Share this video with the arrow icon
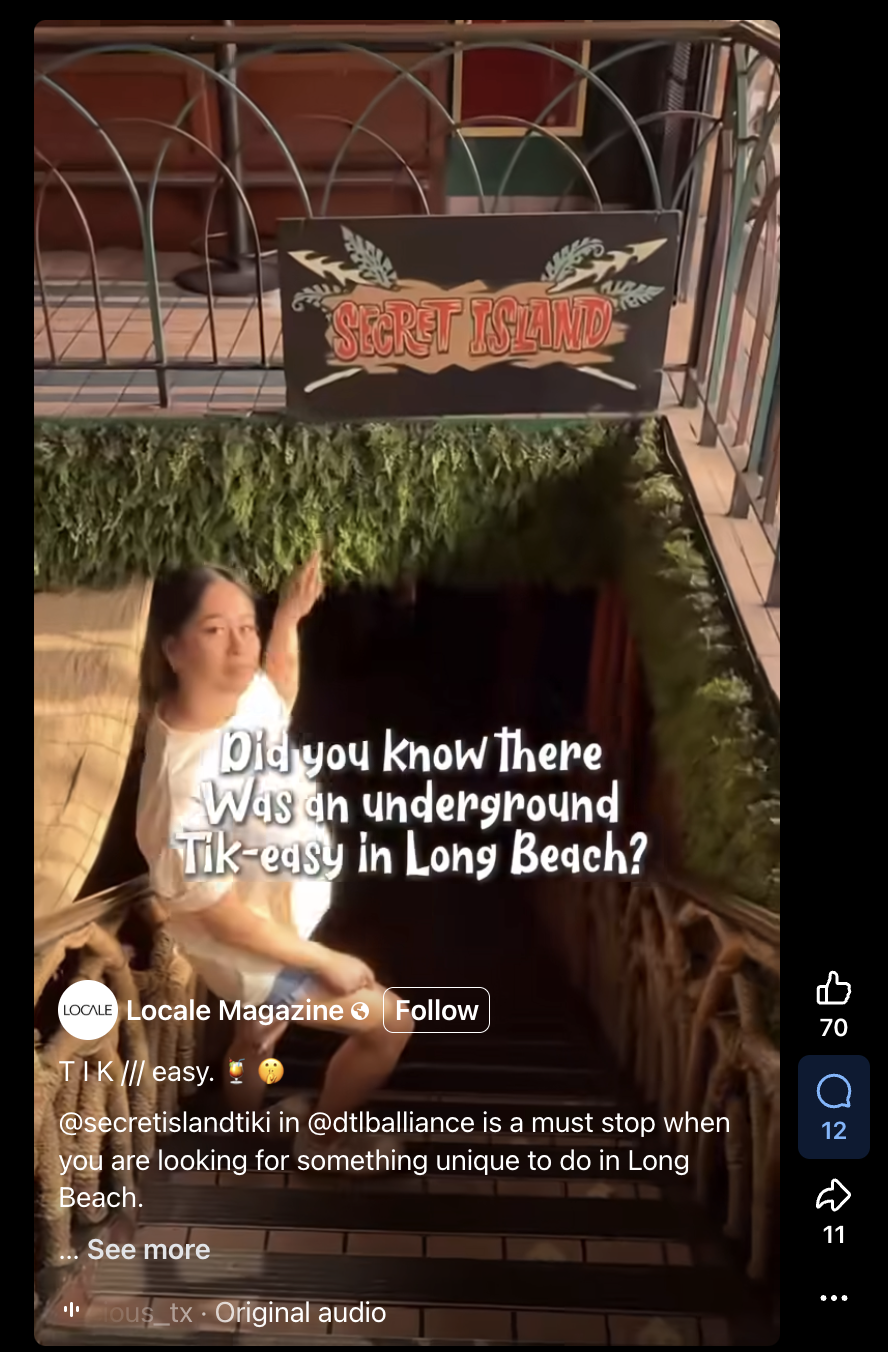Image resolution: width=888 pixels, height=1352 pixels. click(x=833, y=1196)
